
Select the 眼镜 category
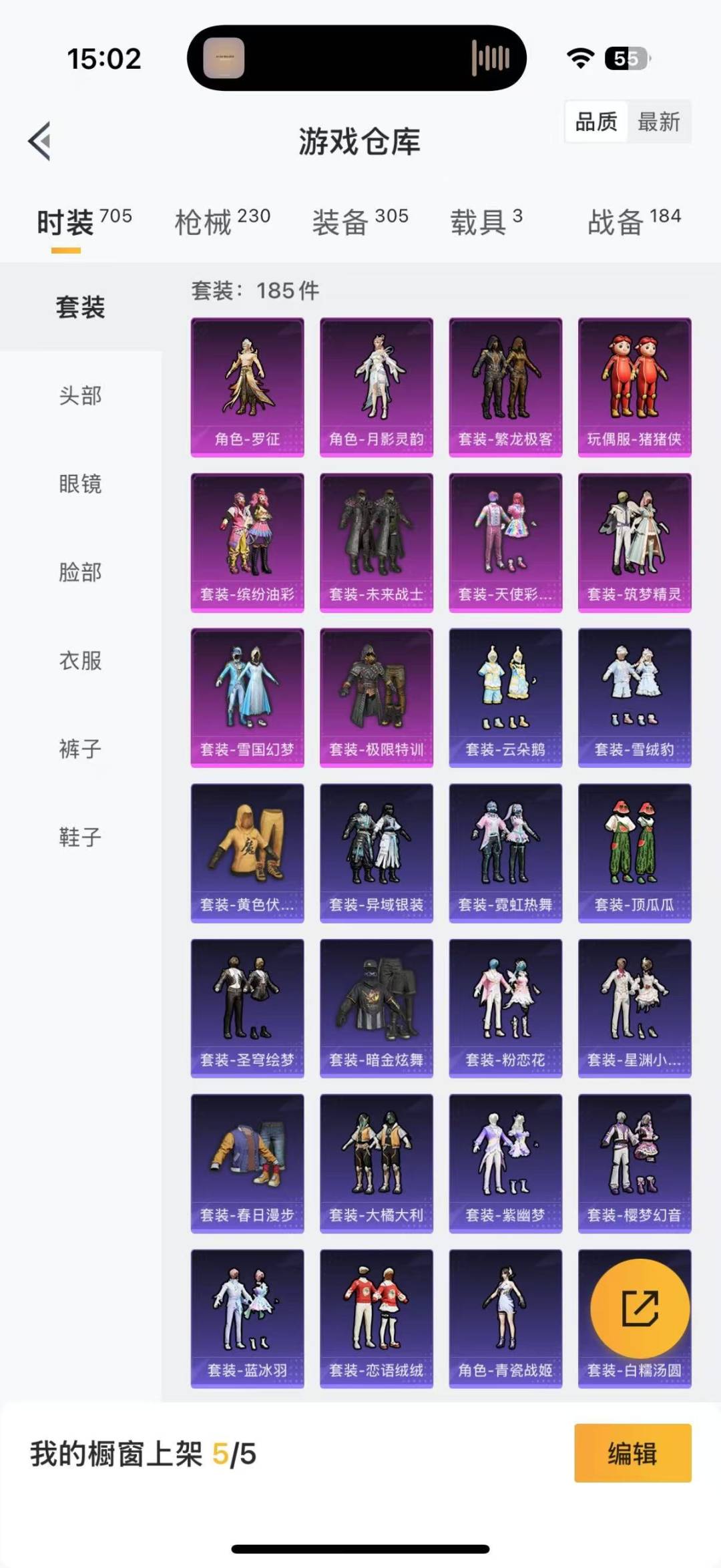coord(80,483)
